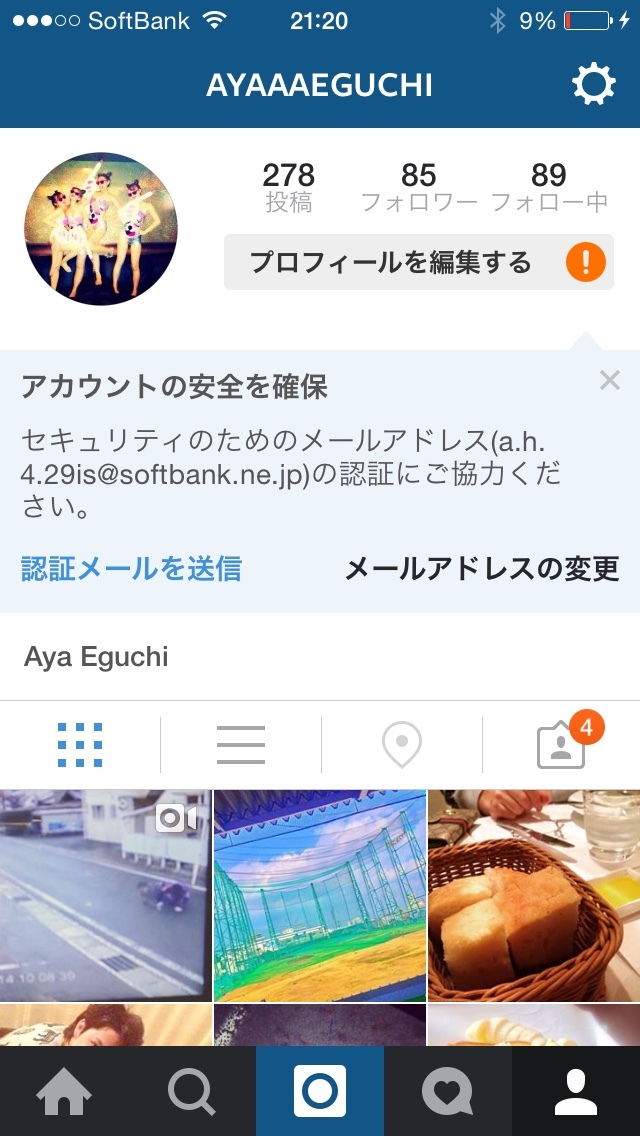Image resolution: width=640 pixels, height=1136 pixels.
Task: Open the activity heart tab
Action: click(x=448, y=1091)
